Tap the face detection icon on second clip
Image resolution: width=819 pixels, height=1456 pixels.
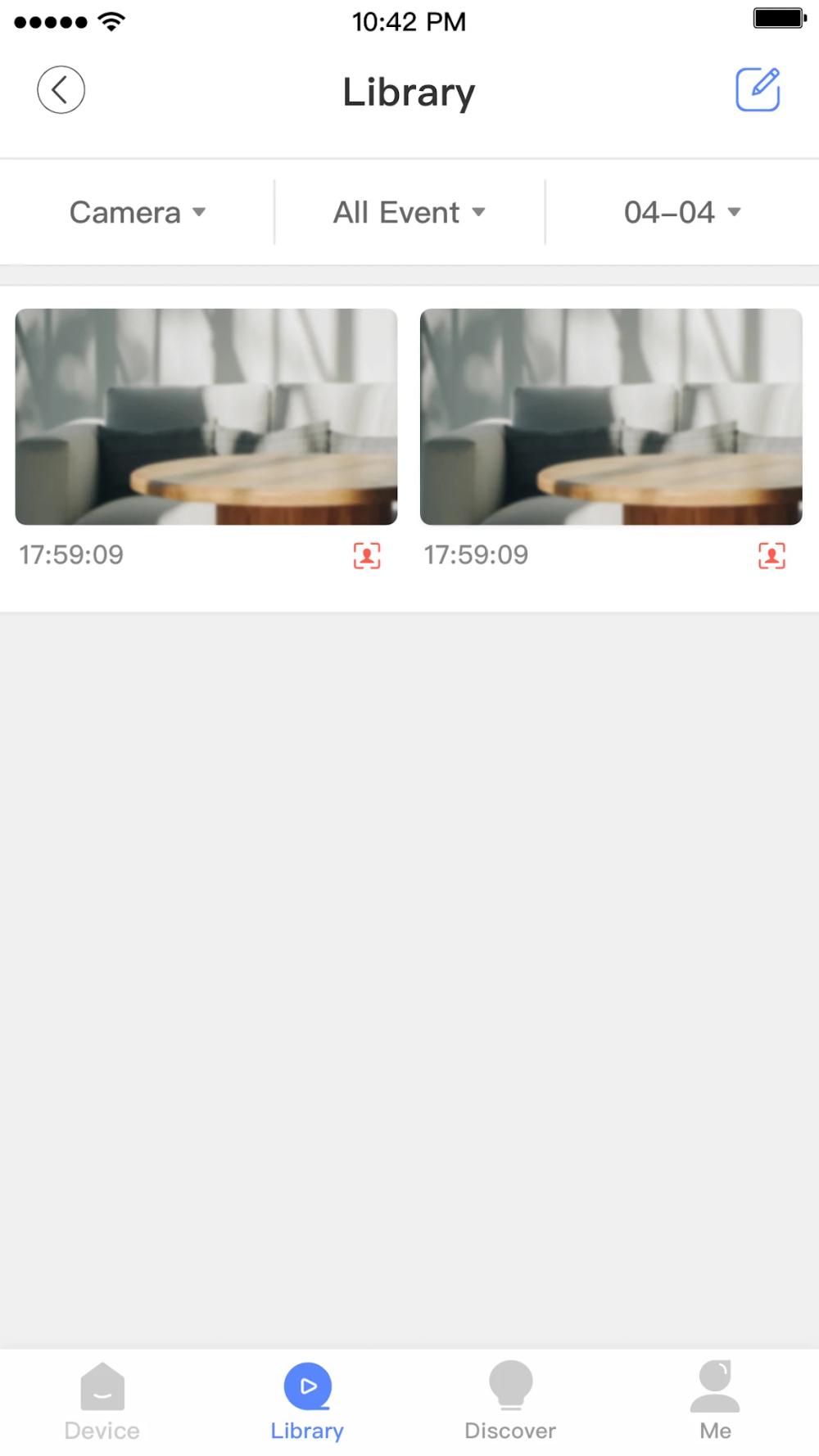coord(771,555)
